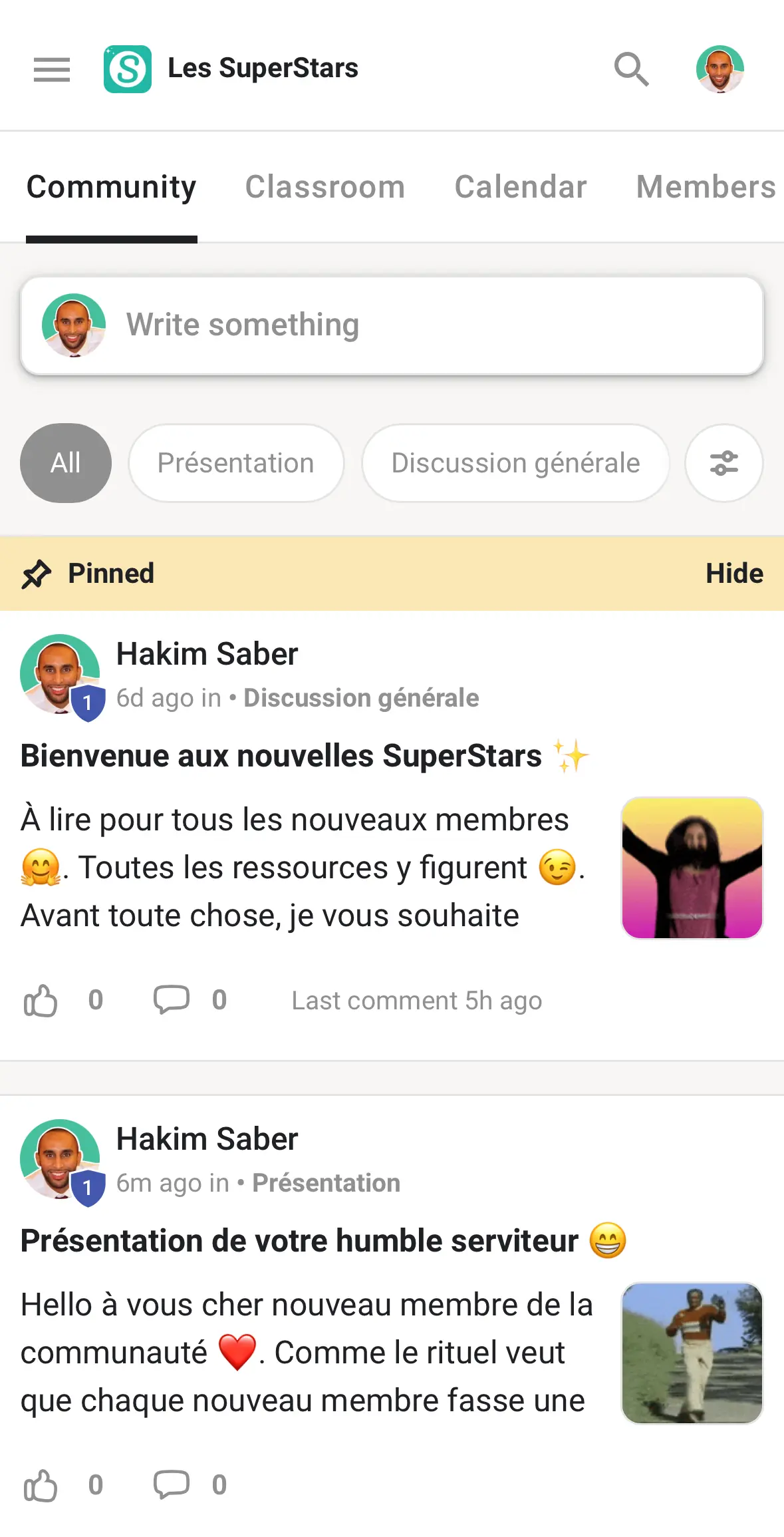Screen dimensions: 784x1537
Task: Filter posts by Présentation
Action: (x=236, y=463)
